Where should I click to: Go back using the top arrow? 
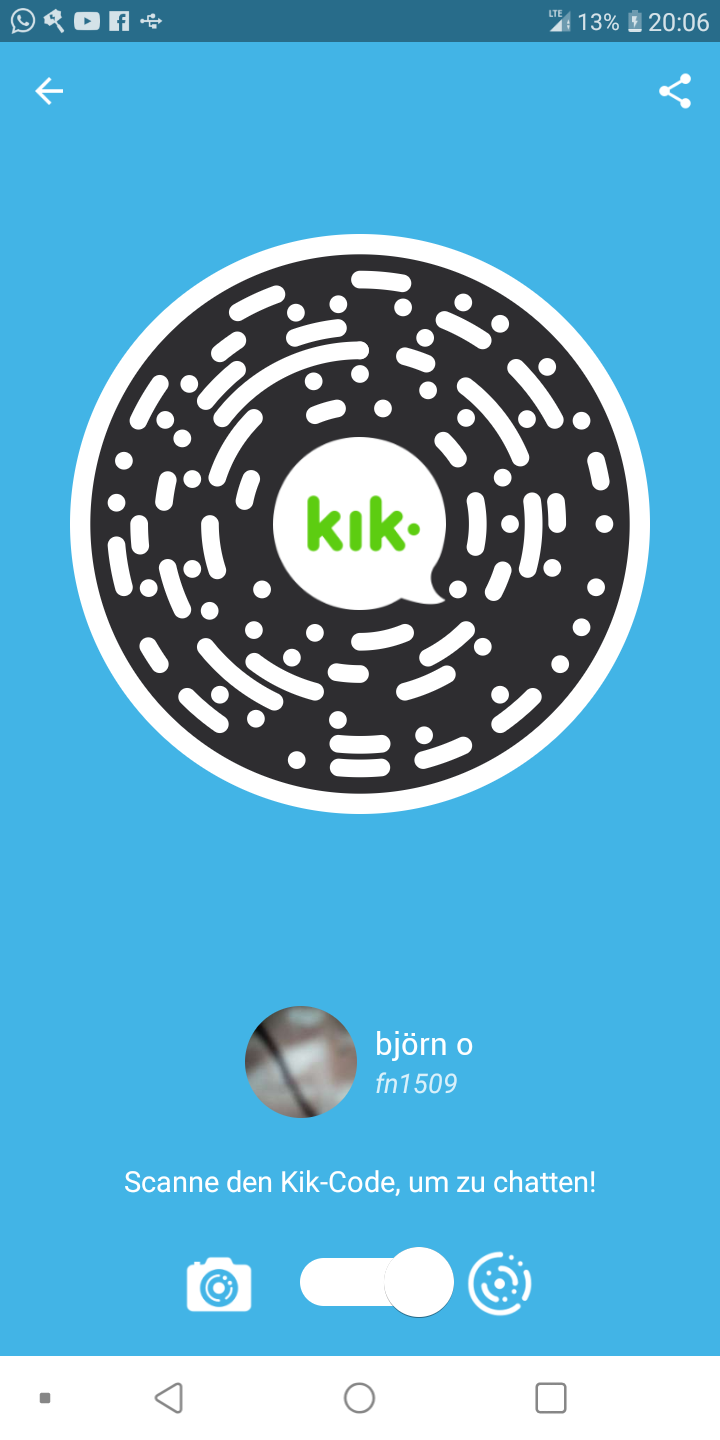click(49, 92)
